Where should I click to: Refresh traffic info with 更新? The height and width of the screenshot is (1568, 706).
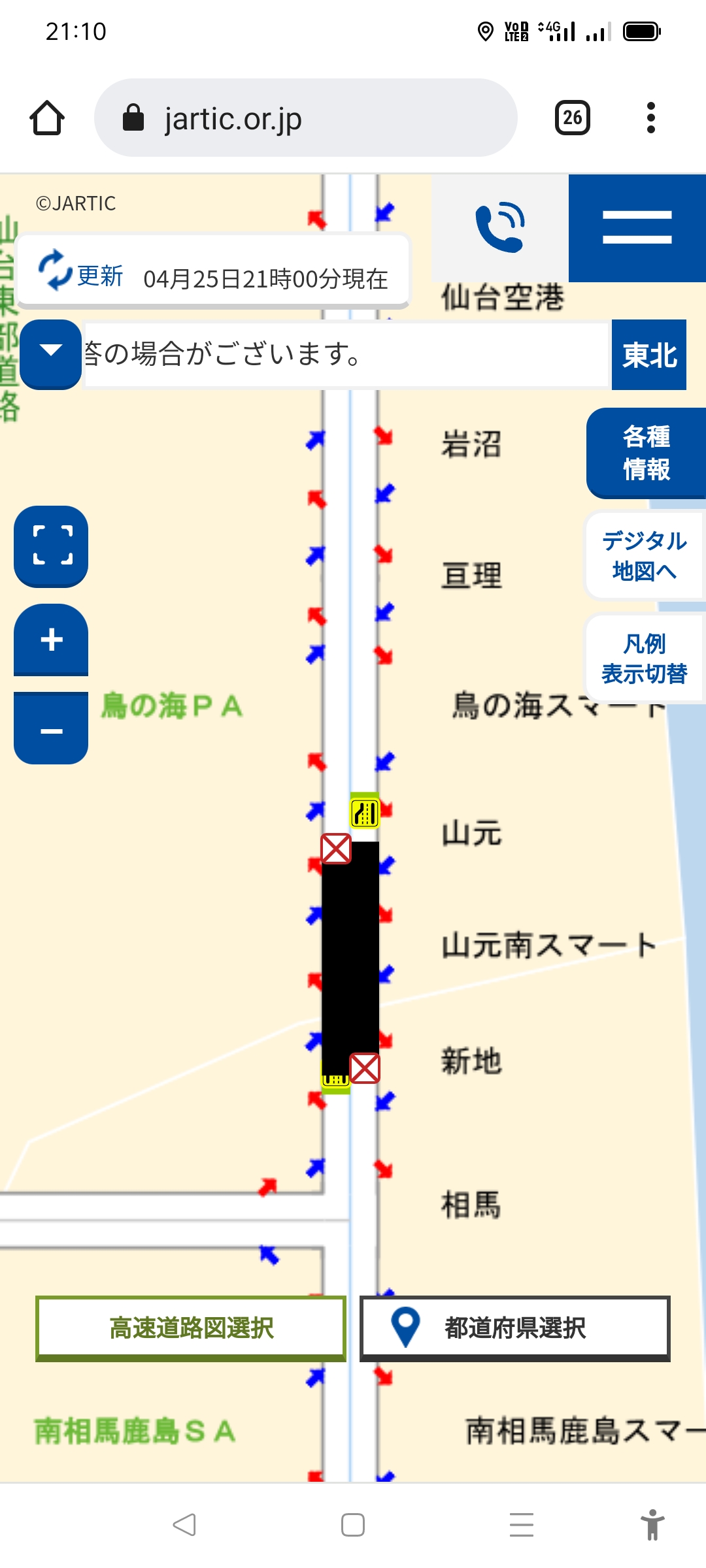[x=81, y=274]
